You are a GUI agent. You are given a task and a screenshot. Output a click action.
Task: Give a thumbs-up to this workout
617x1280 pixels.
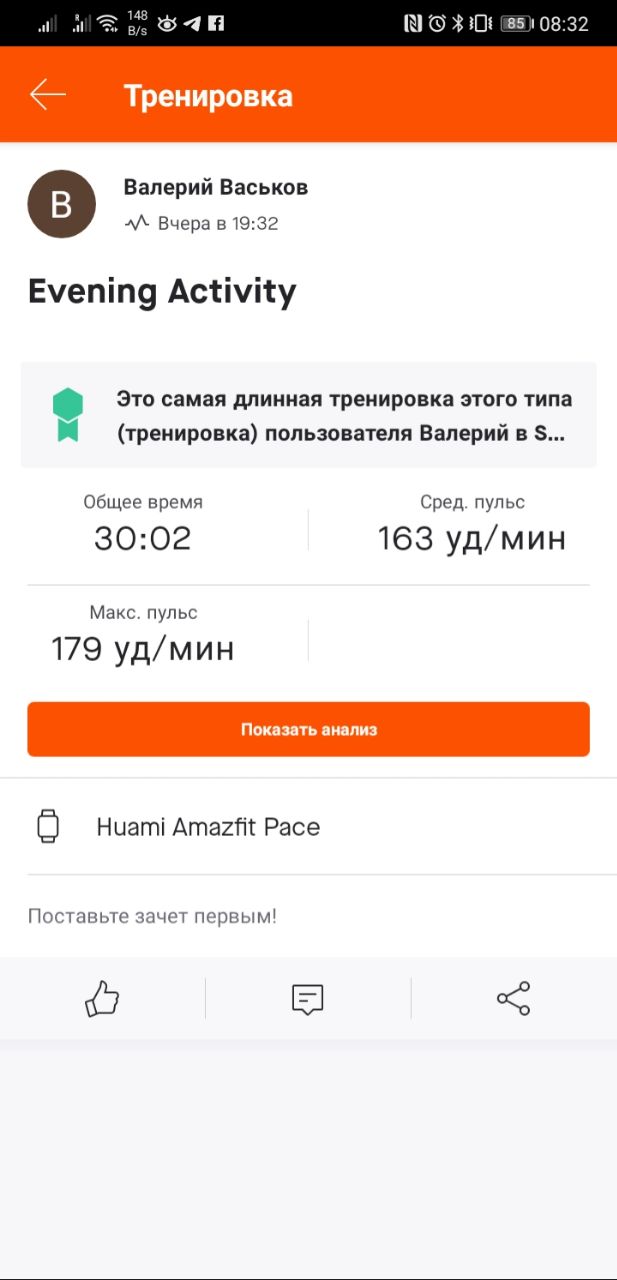102,998
